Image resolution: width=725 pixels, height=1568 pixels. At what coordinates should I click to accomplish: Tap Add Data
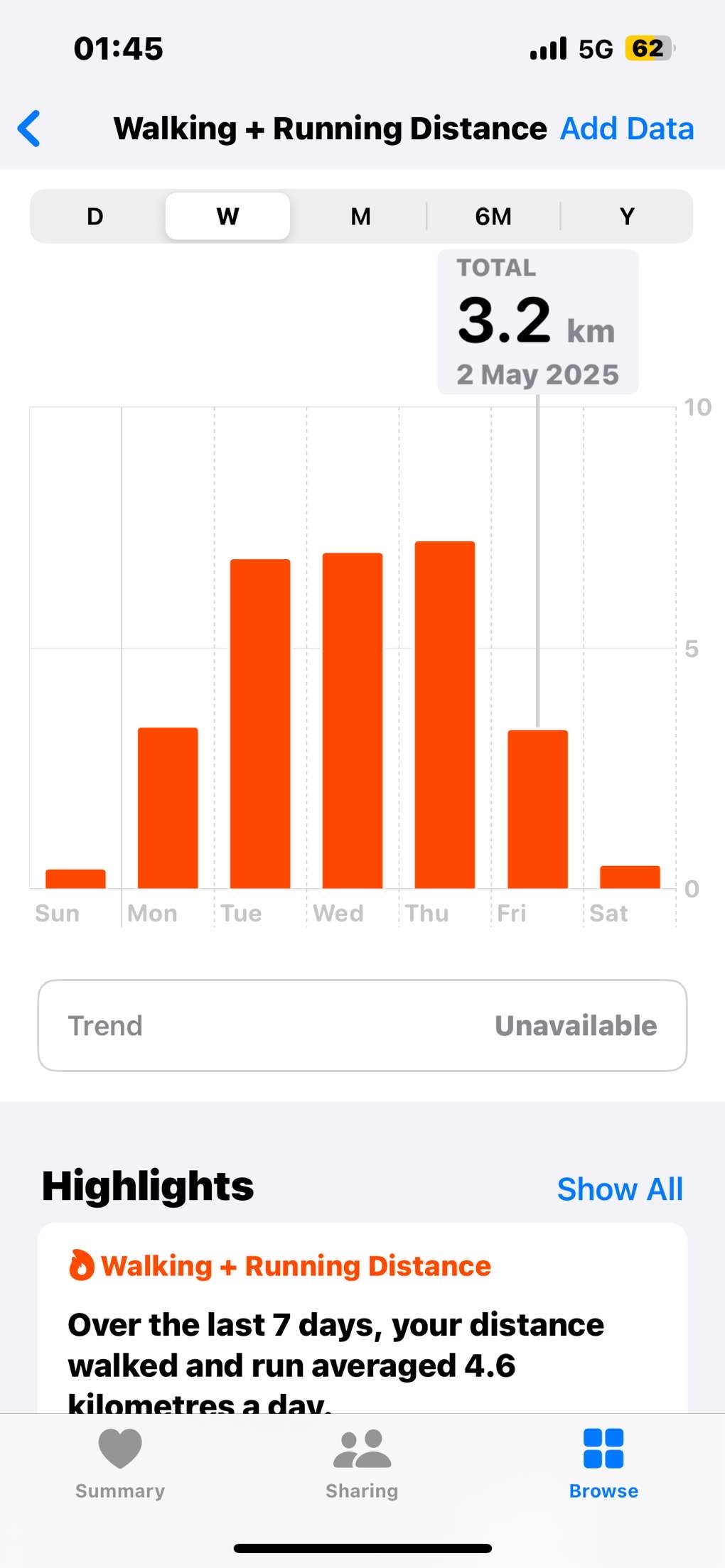pos(626,129)
